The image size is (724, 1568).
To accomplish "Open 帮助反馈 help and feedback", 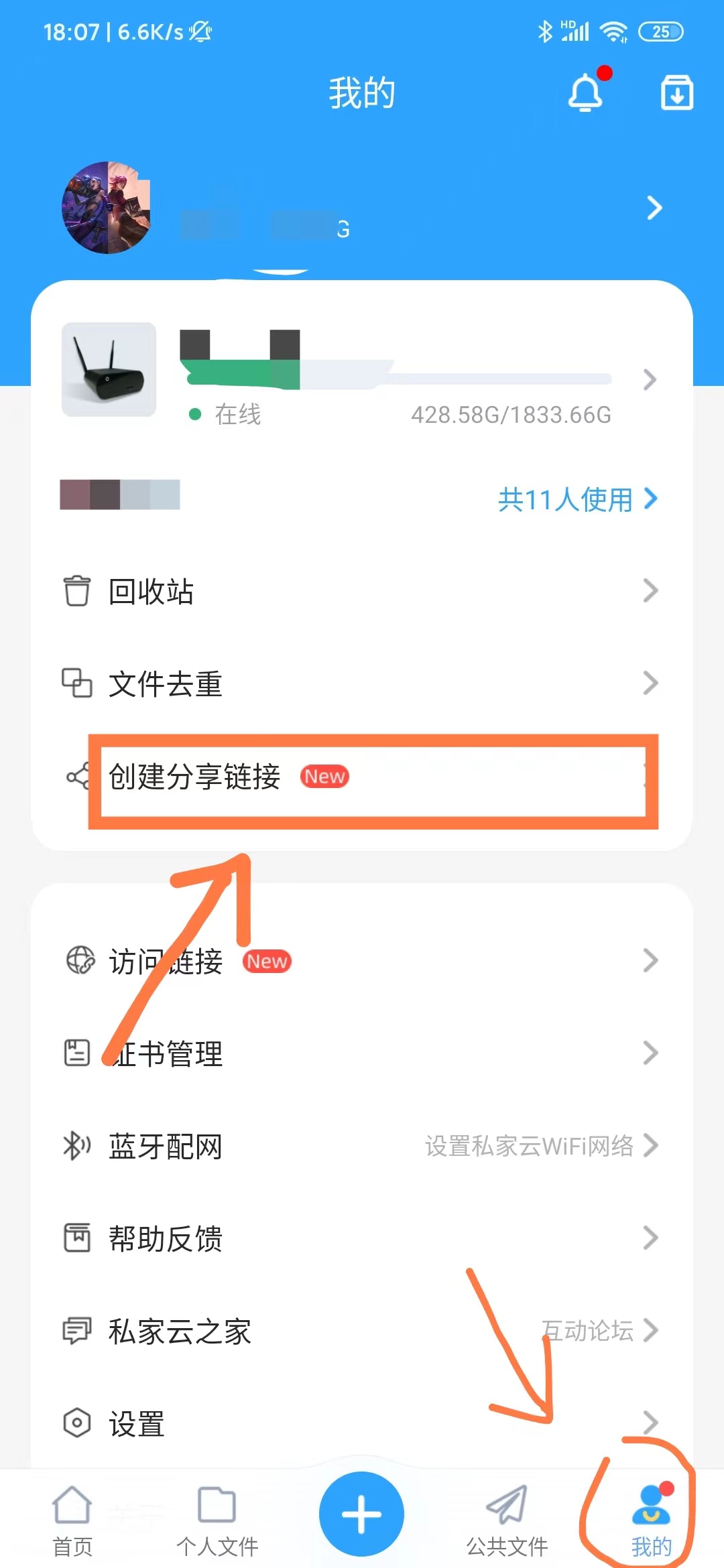I will pos(362,1238).
